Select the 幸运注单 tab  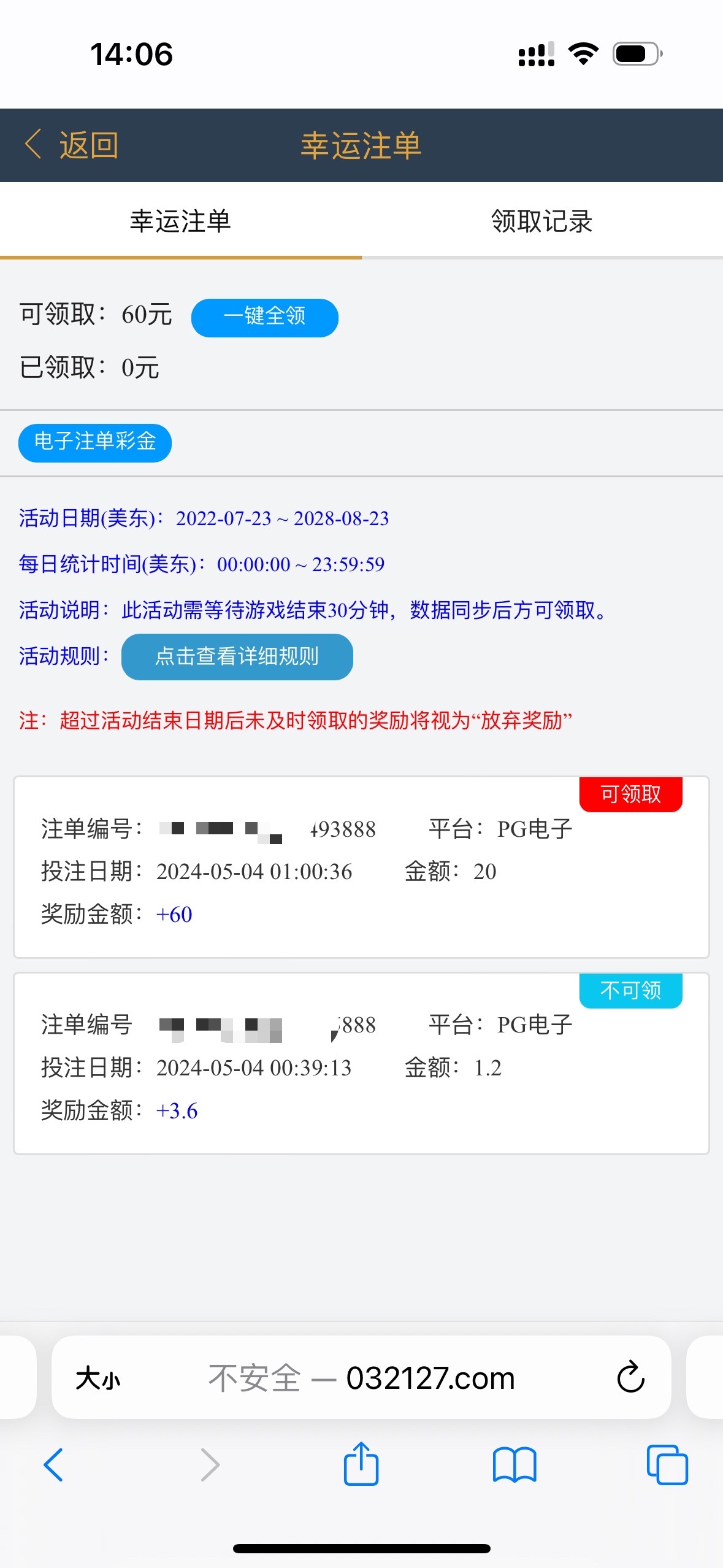coord(180,221)
